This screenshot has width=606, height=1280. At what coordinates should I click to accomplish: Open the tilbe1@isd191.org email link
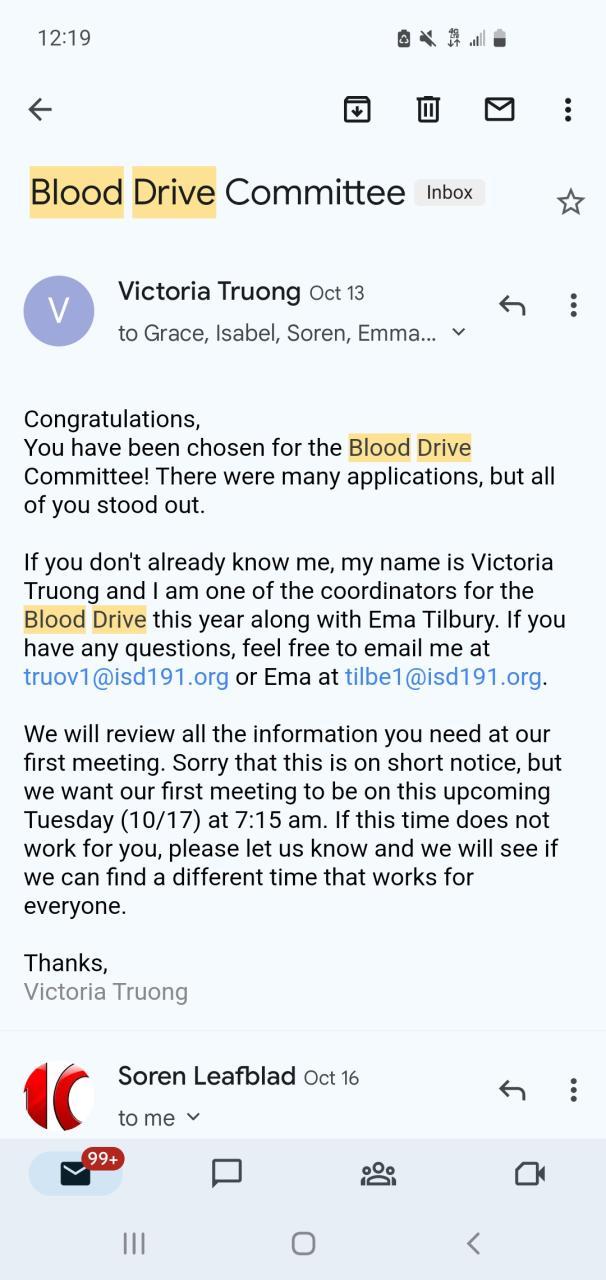[443, 677]
